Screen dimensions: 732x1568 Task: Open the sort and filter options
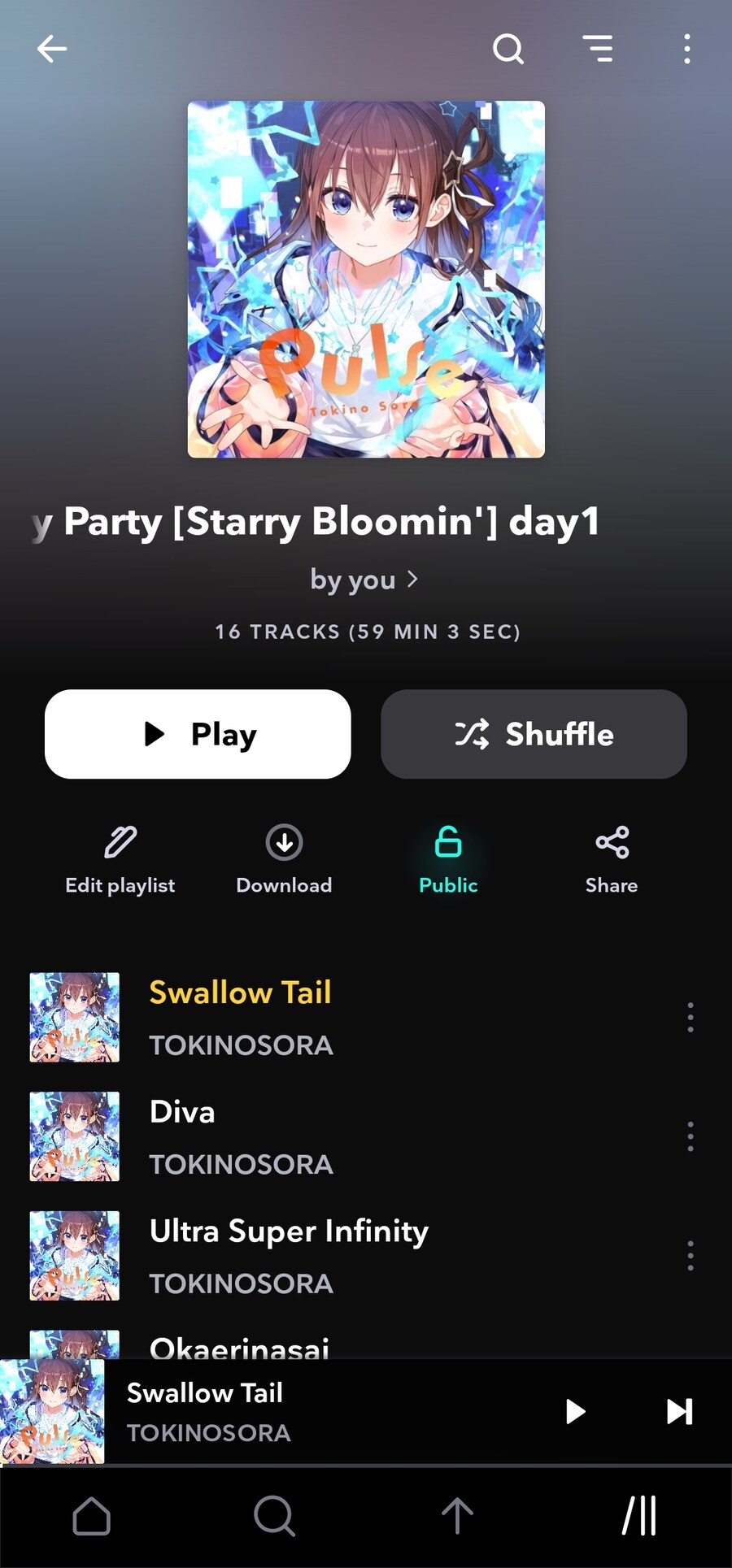(598, 49)
